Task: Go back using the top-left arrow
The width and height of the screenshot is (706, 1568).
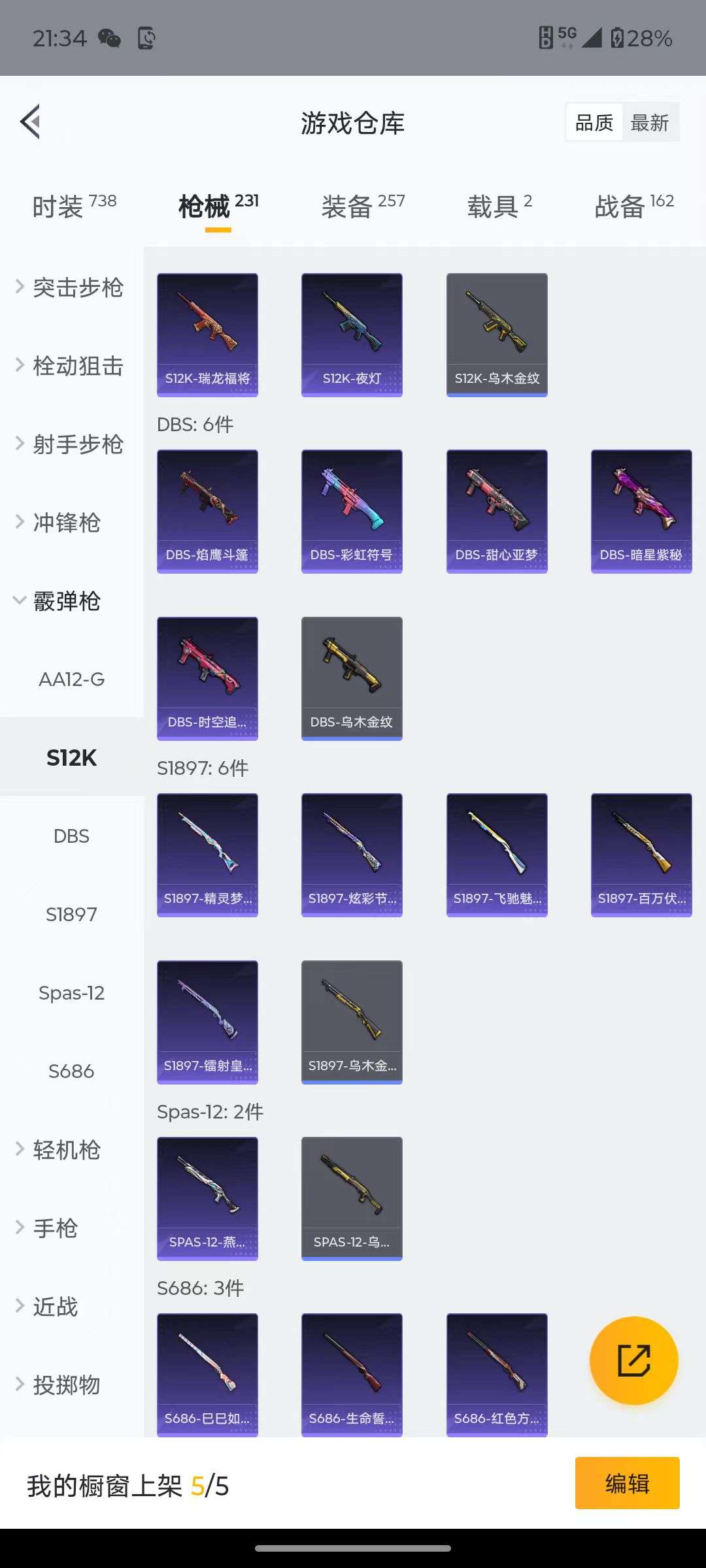Action: coord(31,122)
